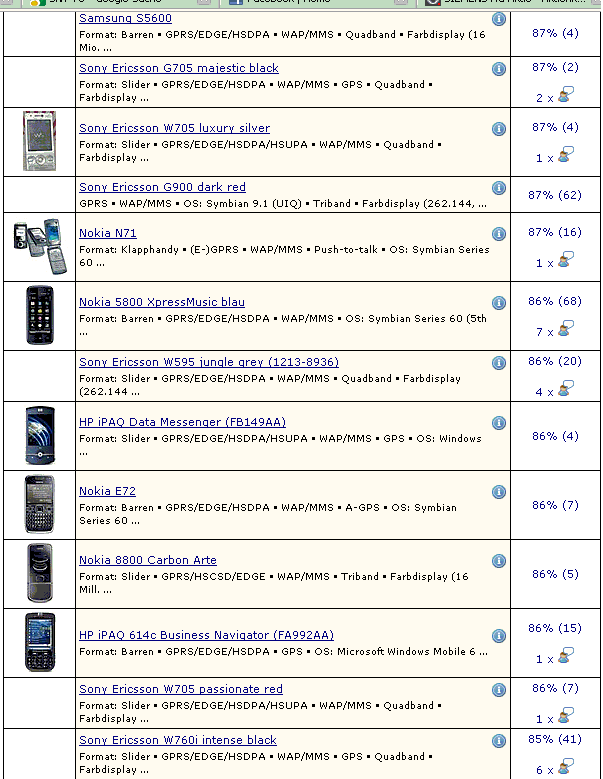The width and height of the screenshot is (603, 779).
Task: Show info for Nokia 8800 Carbon Arte
Action: pyautogui.click(x=498, y=561)
